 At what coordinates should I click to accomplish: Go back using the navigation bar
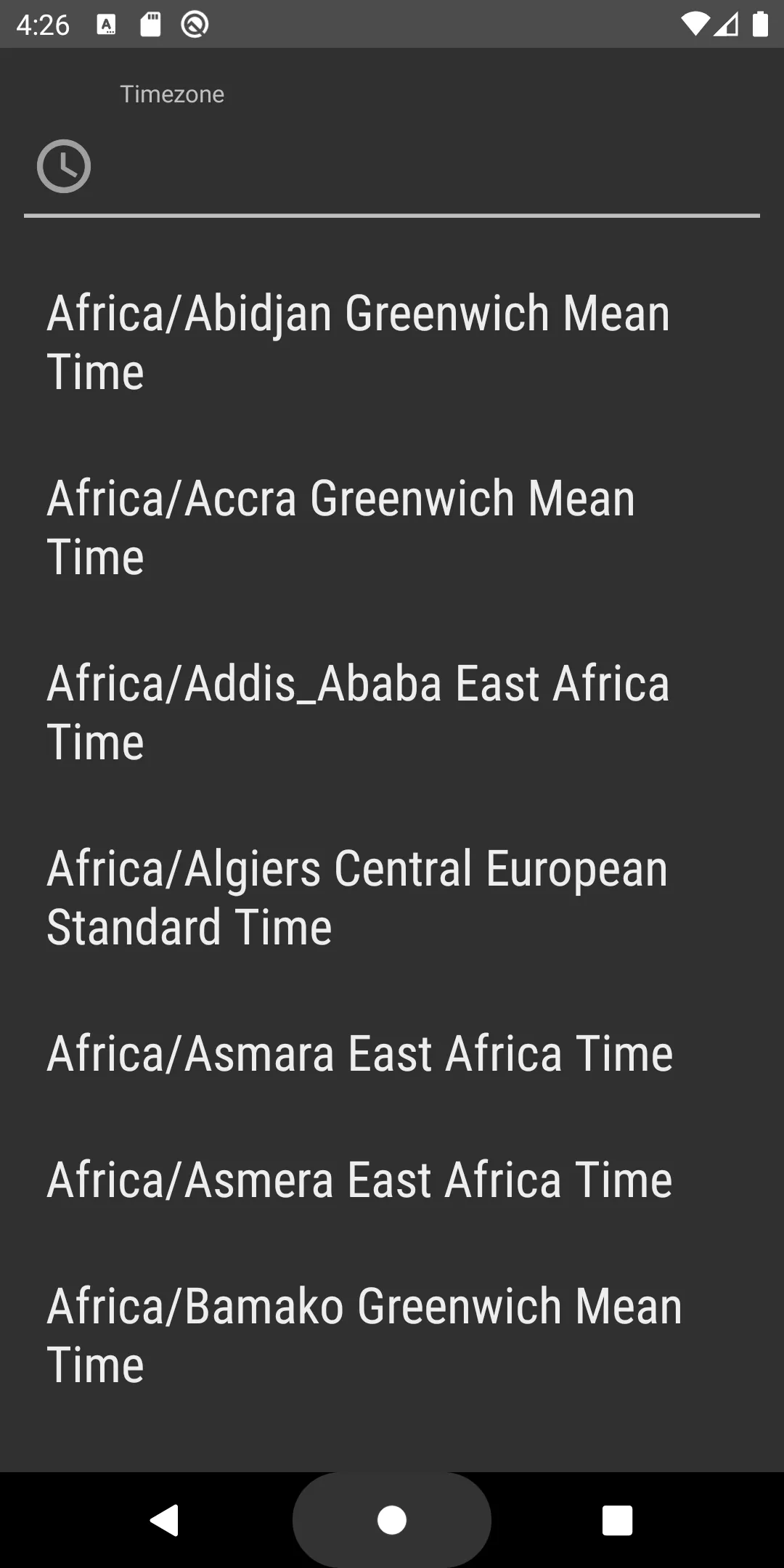(x=165, y=1520)
